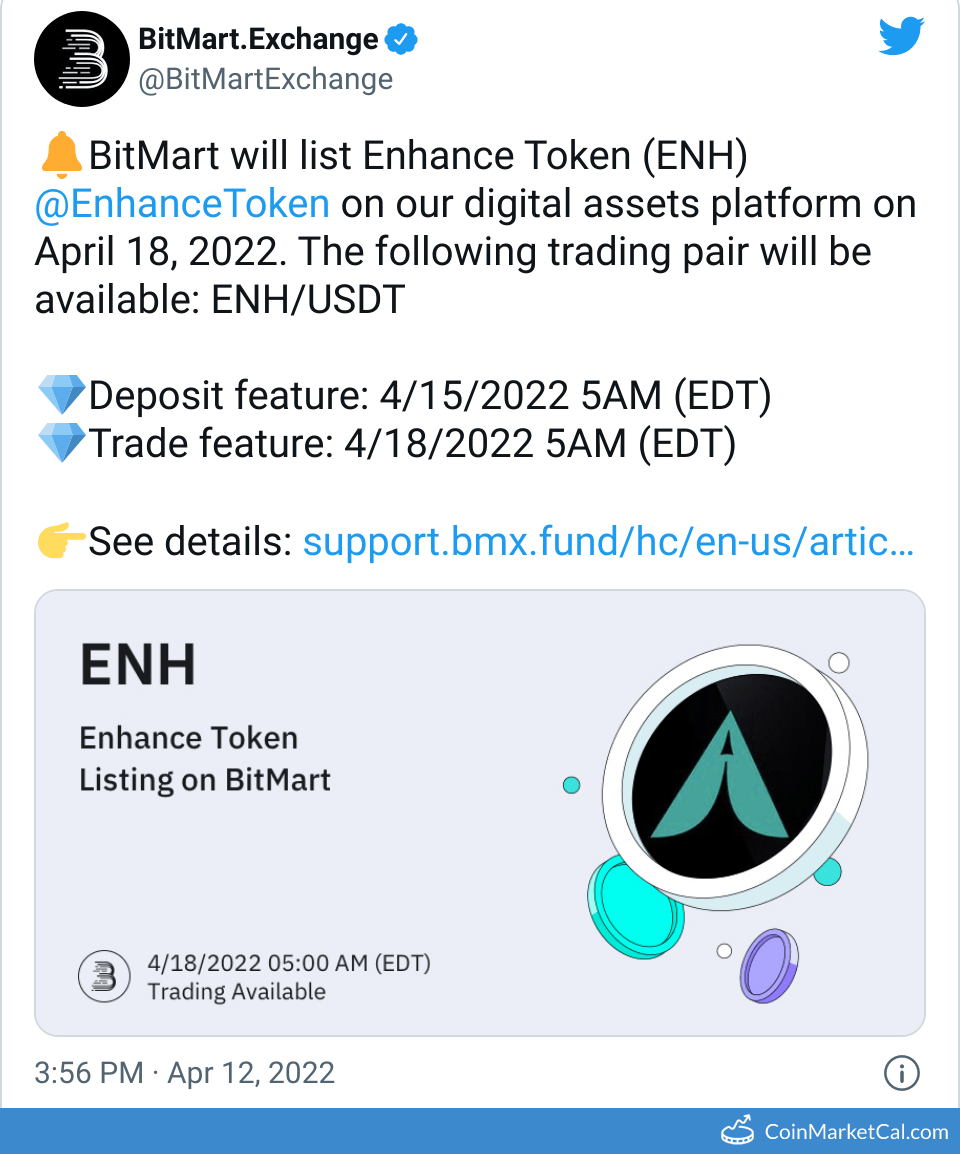Follow the support.bmx.fund details link
960x1154 pixels.
[x=607, y=542]
